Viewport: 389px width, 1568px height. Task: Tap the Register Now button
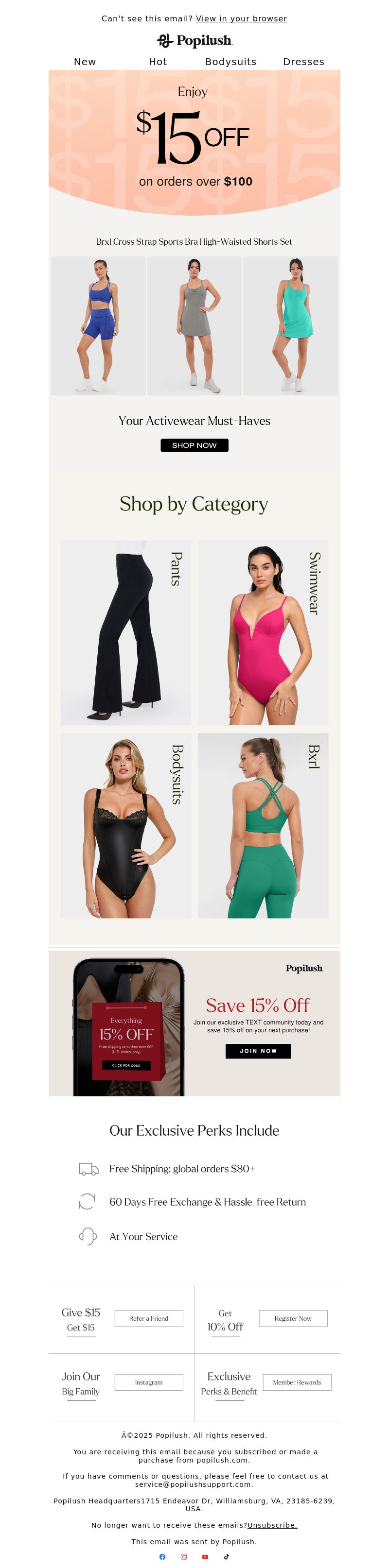tap(293, 1318)
